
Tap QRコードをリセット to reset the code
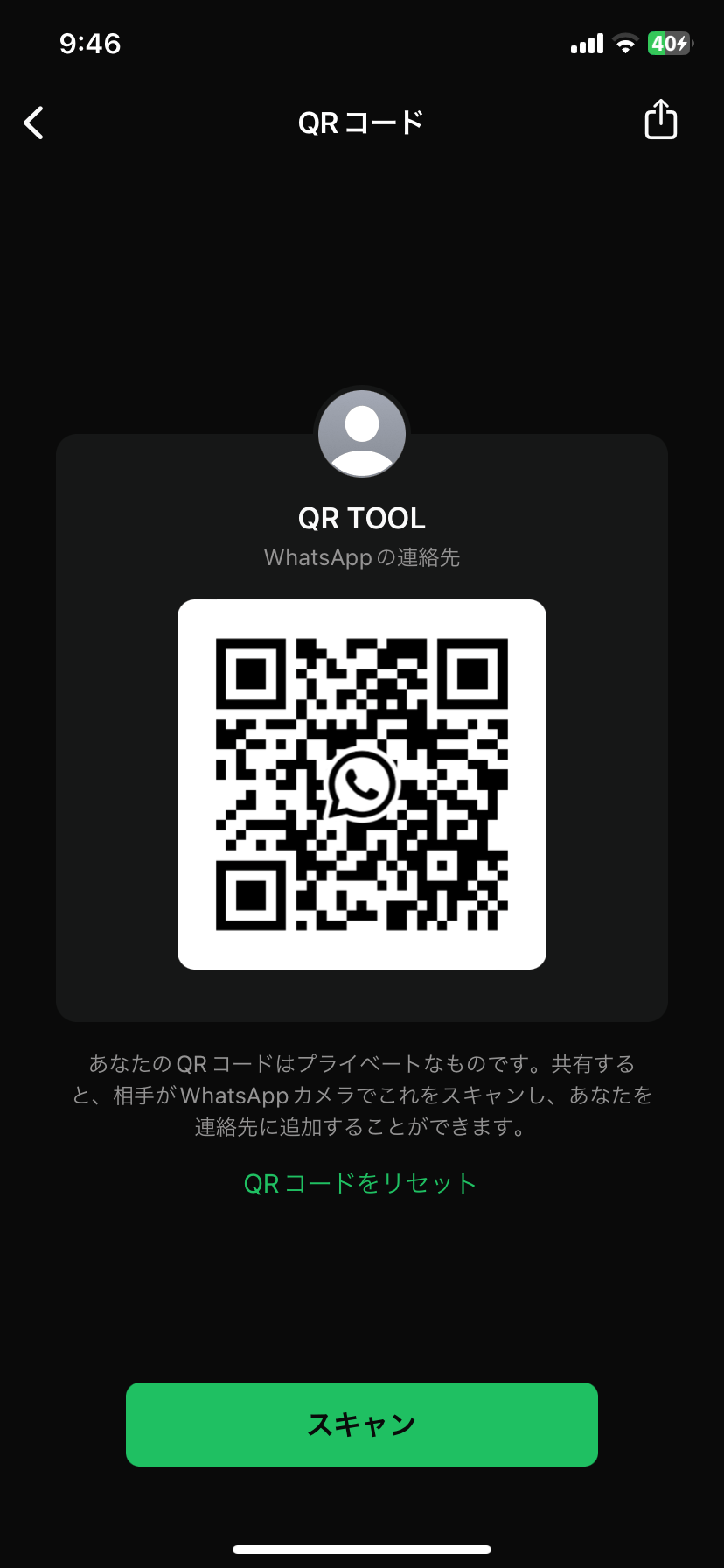pyautogui.click(x=359, y=1182)
